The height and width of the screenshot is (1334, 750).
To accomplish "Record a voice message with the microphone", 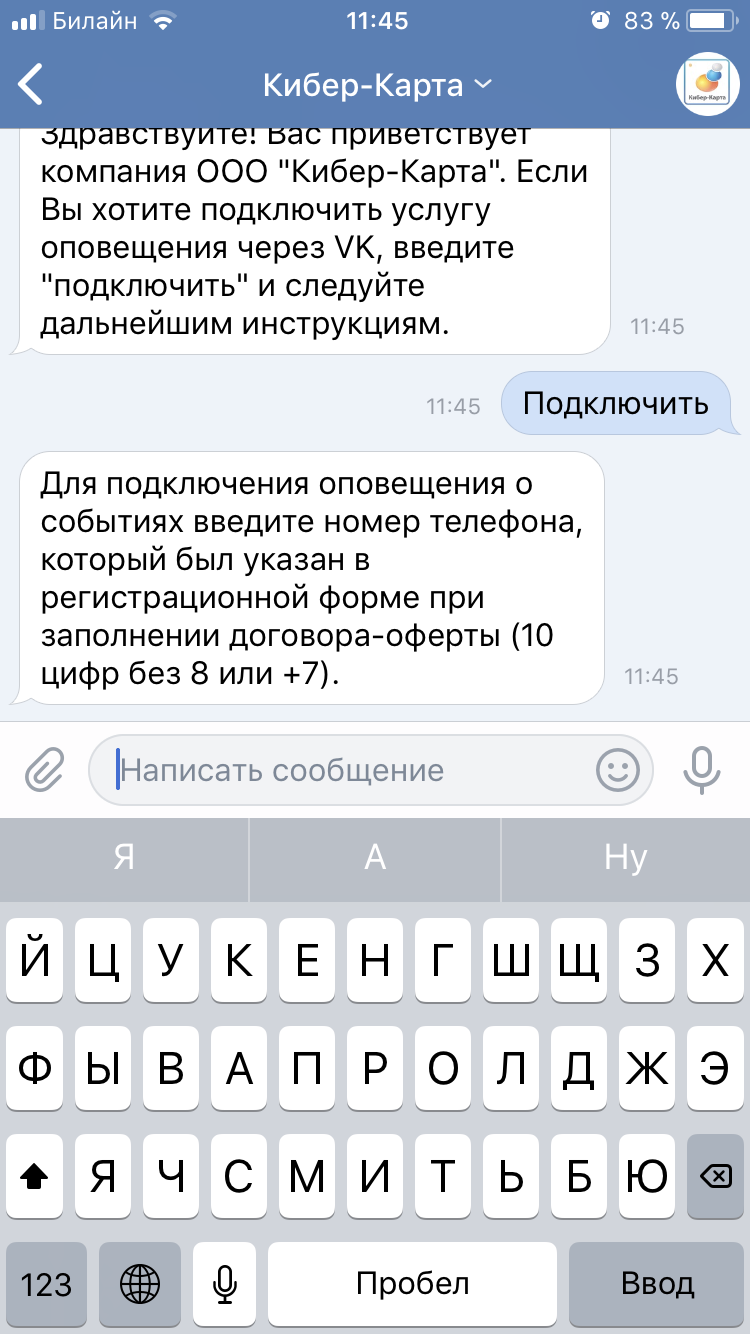I will coord(702,770).
